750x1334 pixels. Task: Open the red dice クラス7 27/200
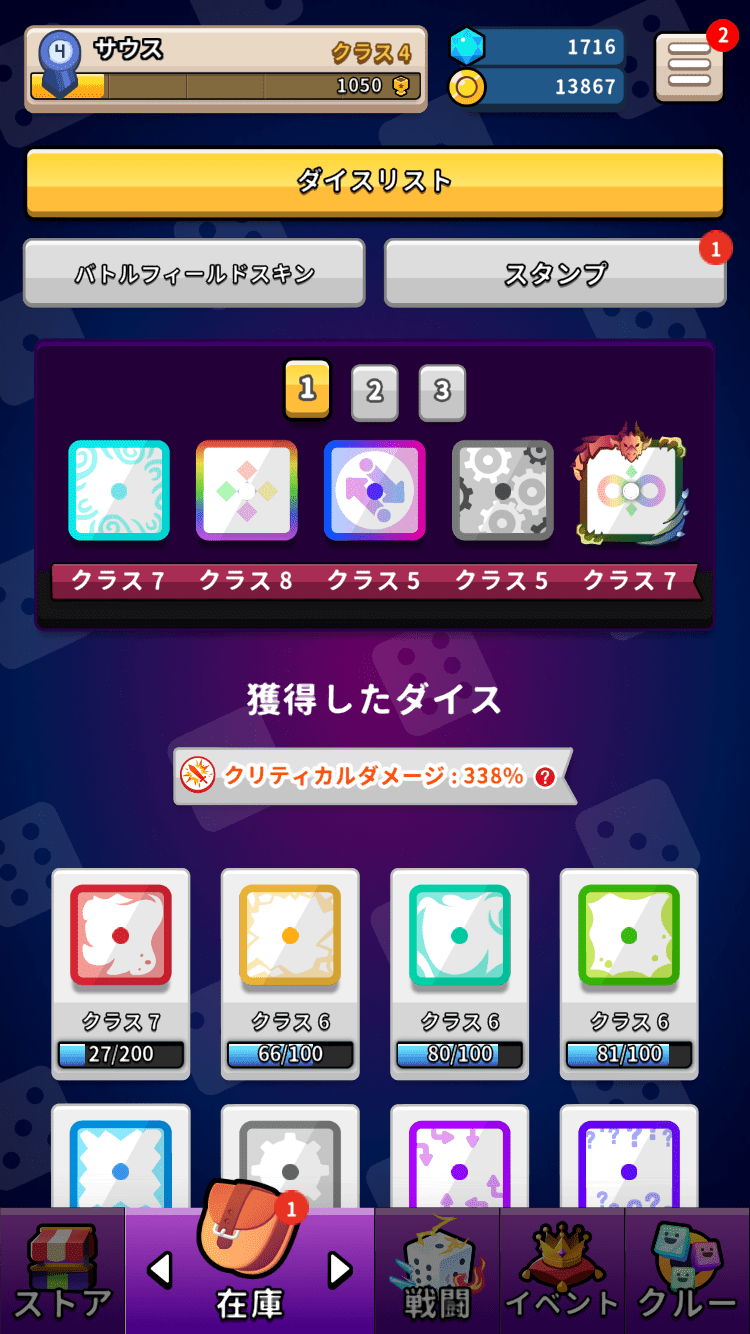120,972
